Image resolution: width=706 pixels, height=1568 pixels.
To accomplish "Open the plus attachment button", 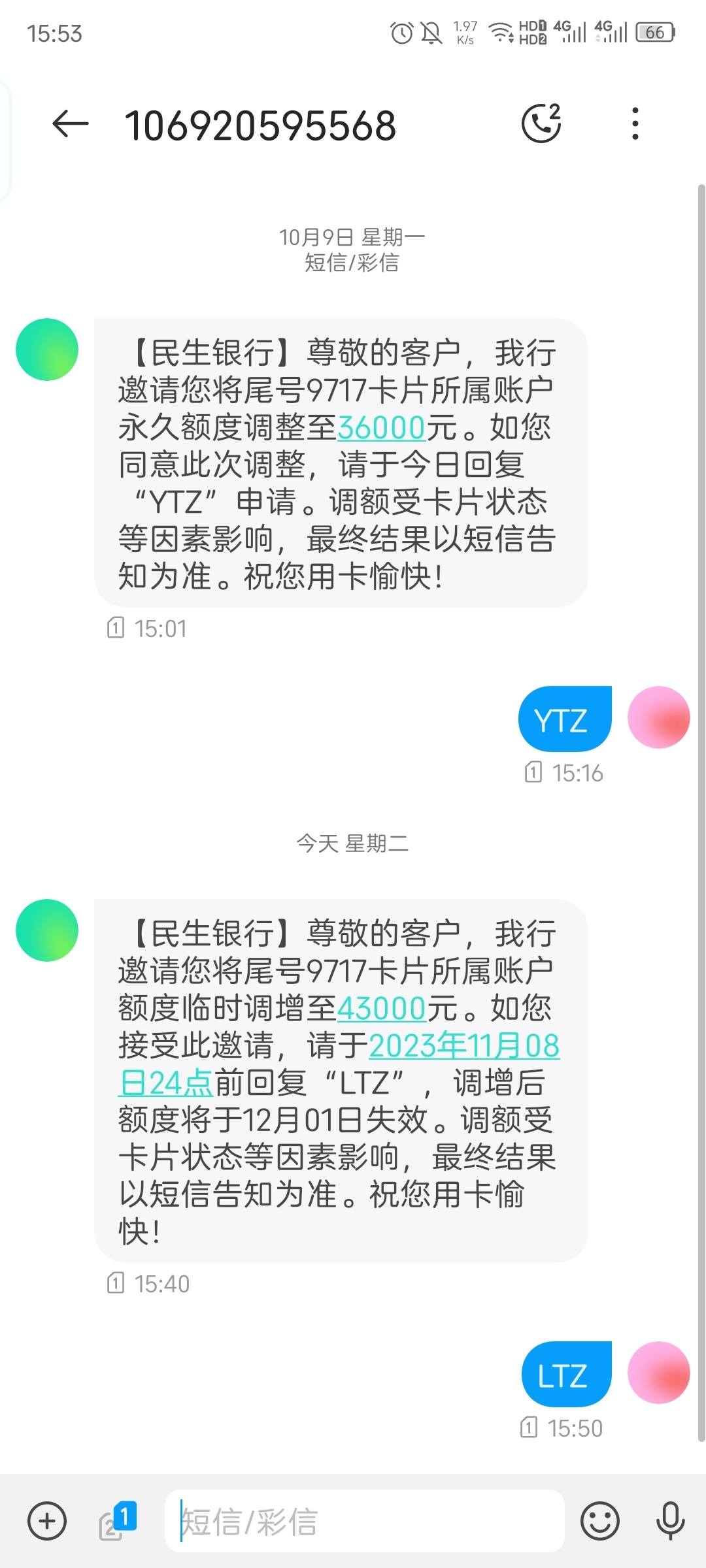I will pyautogui.click(x=47, y=1521).
